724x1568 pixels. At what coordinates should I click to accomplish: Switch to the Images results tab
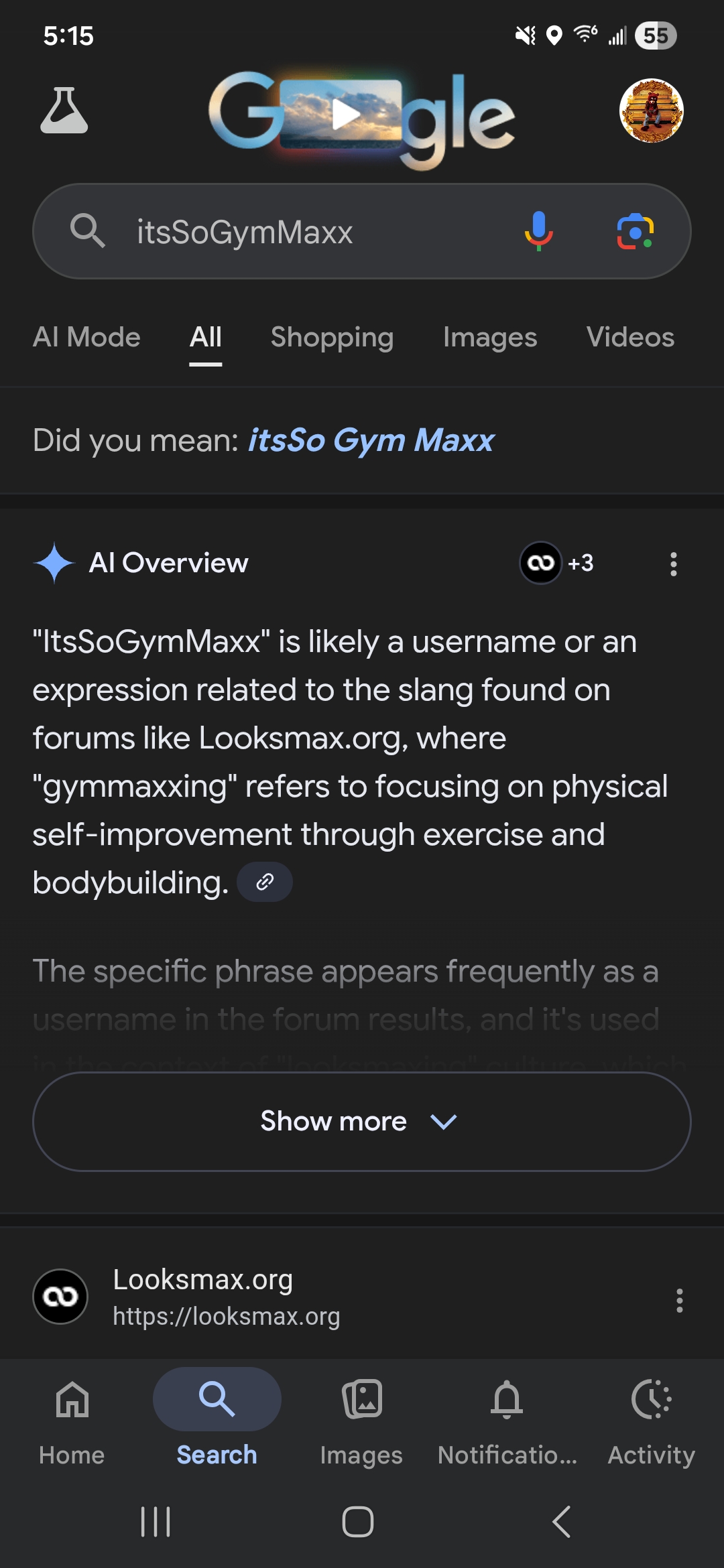[490, 338]
